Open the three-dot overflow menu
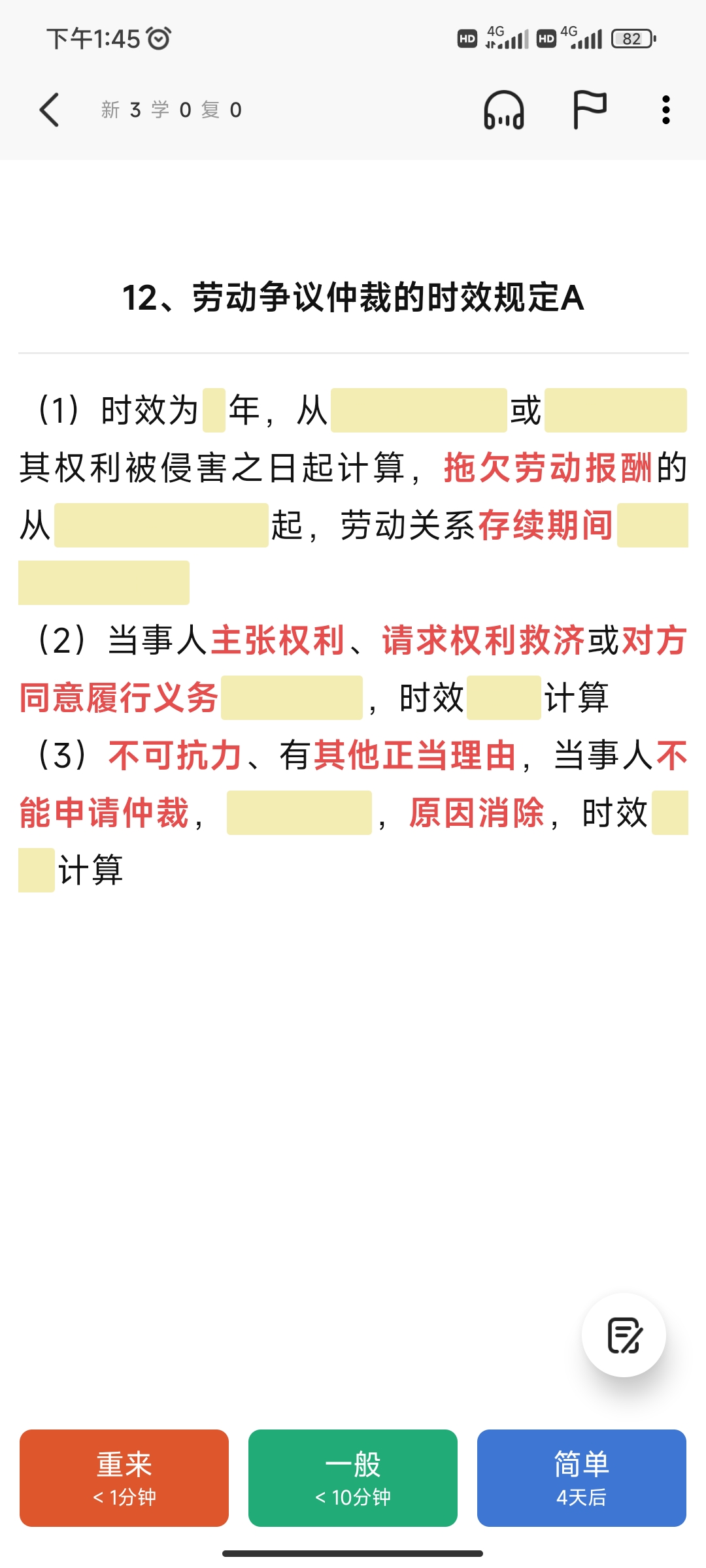The width and height of the screenshot is (706, 1568). [x=665, y=110]
